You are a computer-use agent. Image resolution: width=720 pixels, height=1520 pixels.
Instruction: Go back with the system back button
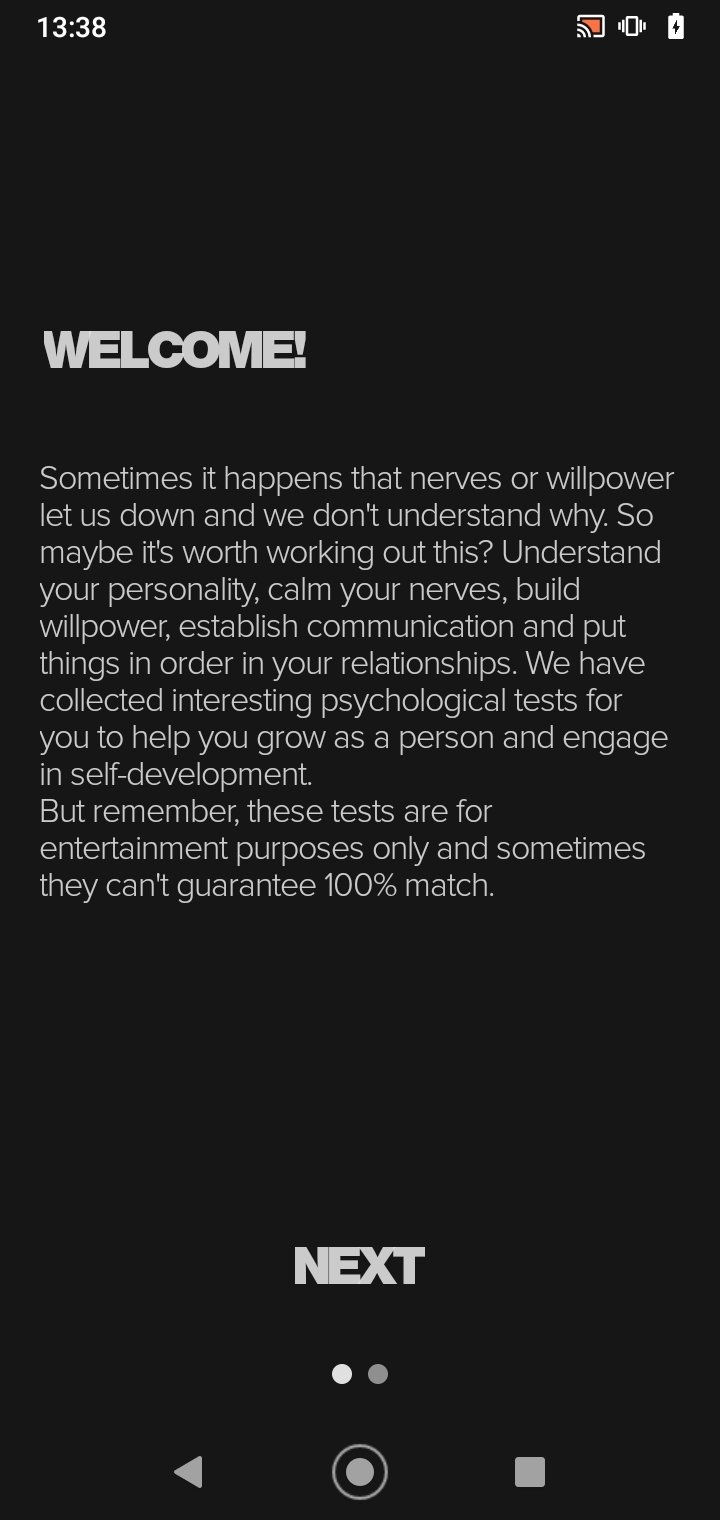(x=188, y=1472)
